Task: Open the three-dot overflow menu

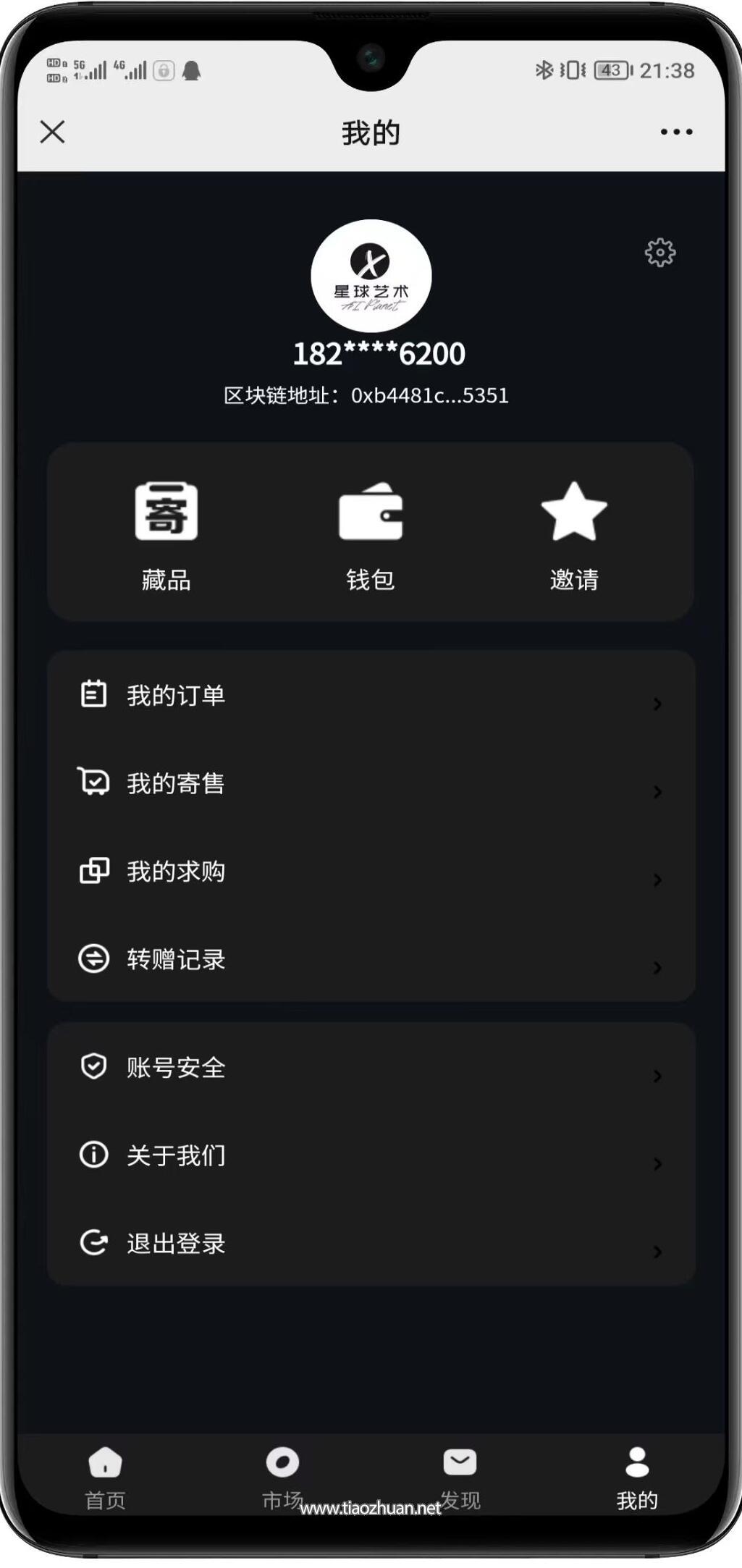Action: (x=674, y=131)
